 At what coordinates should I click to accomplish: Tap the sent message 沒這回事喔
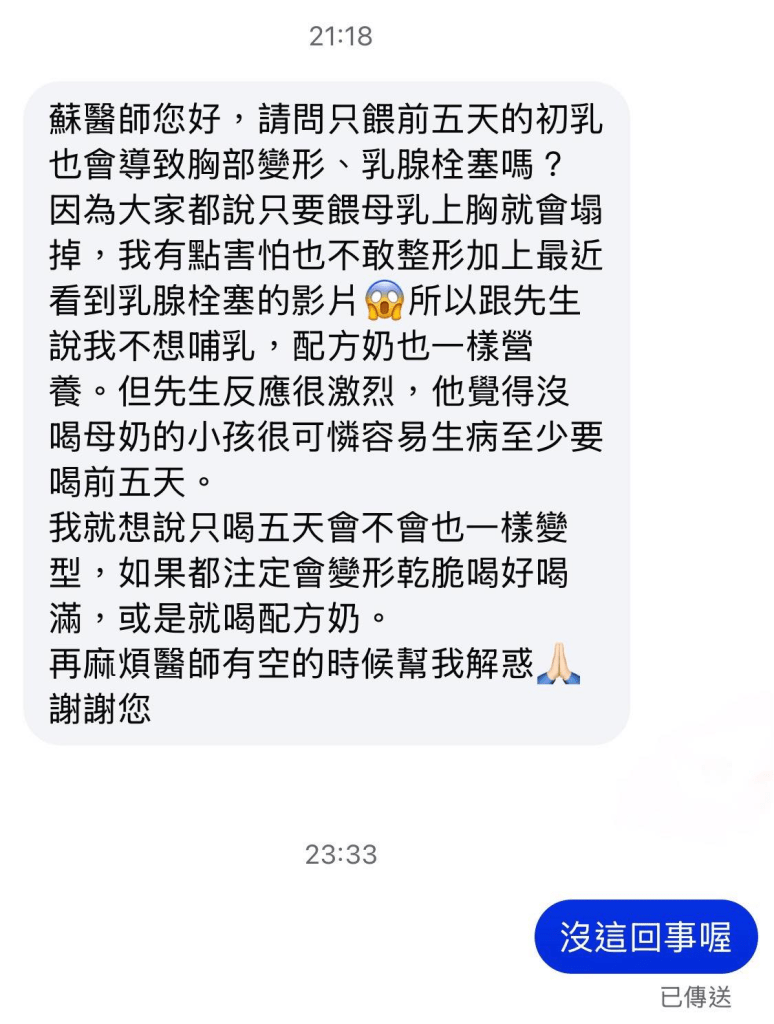pos(645,937)
